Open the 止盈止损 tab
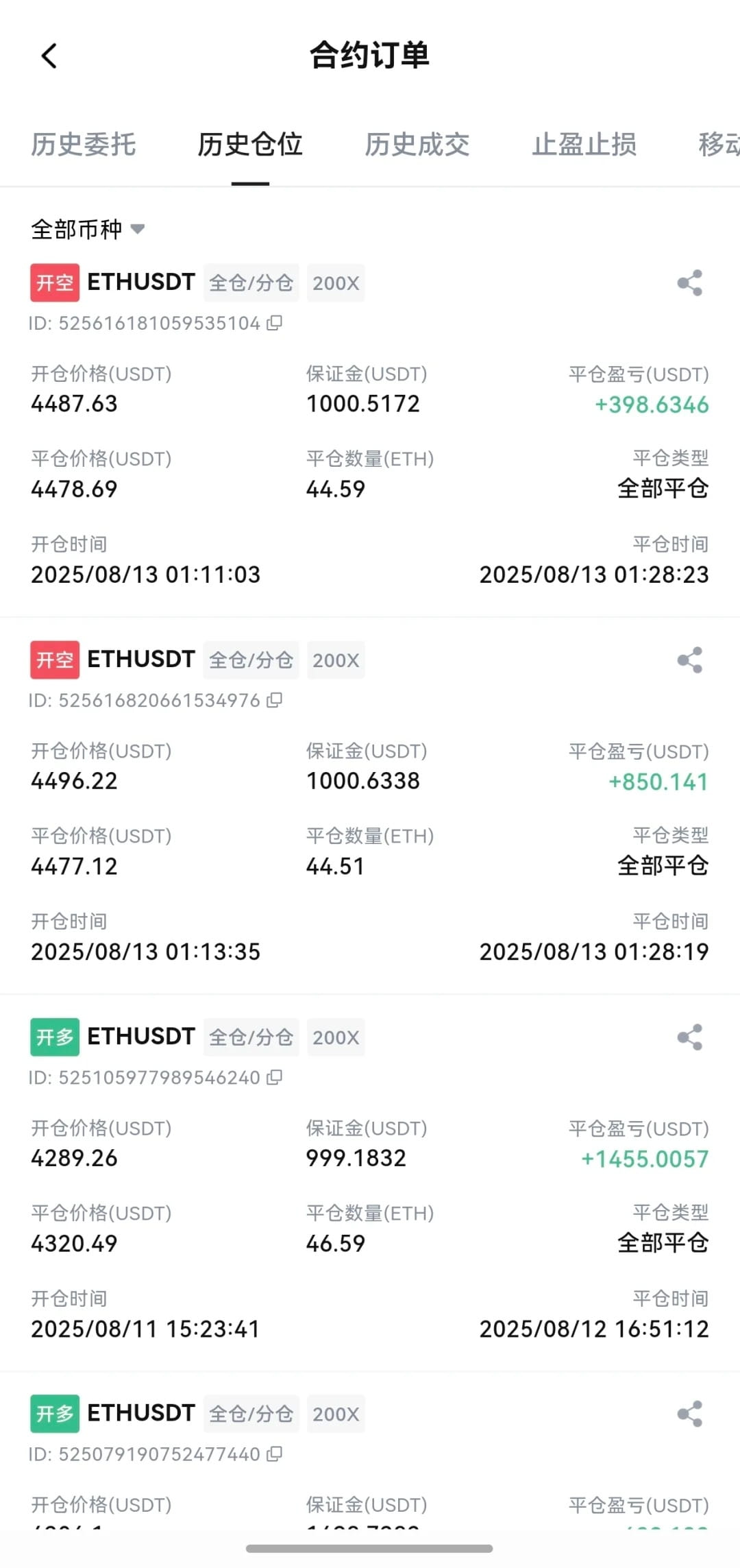This screenshot has width=740, height=1568. [x=584, y=145]
